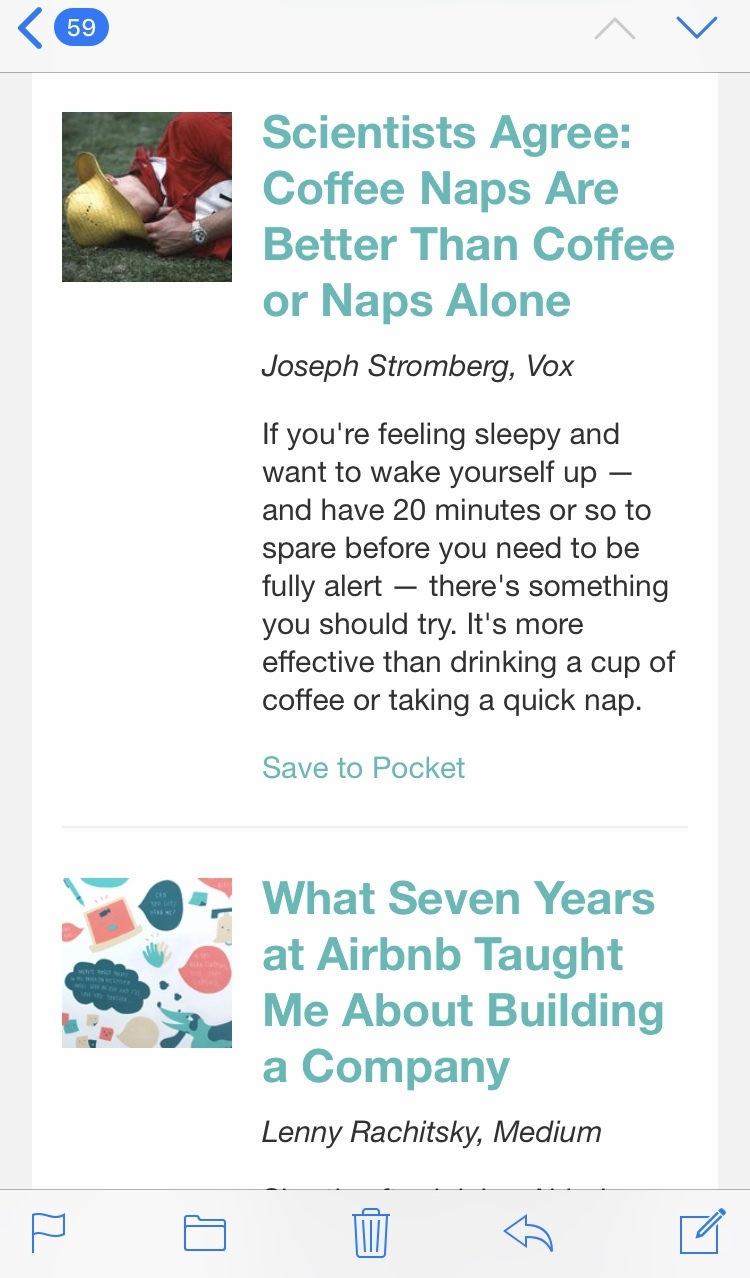Open the sleeping man article thumbnail
750x1278 pixels.
coord(147,197)
